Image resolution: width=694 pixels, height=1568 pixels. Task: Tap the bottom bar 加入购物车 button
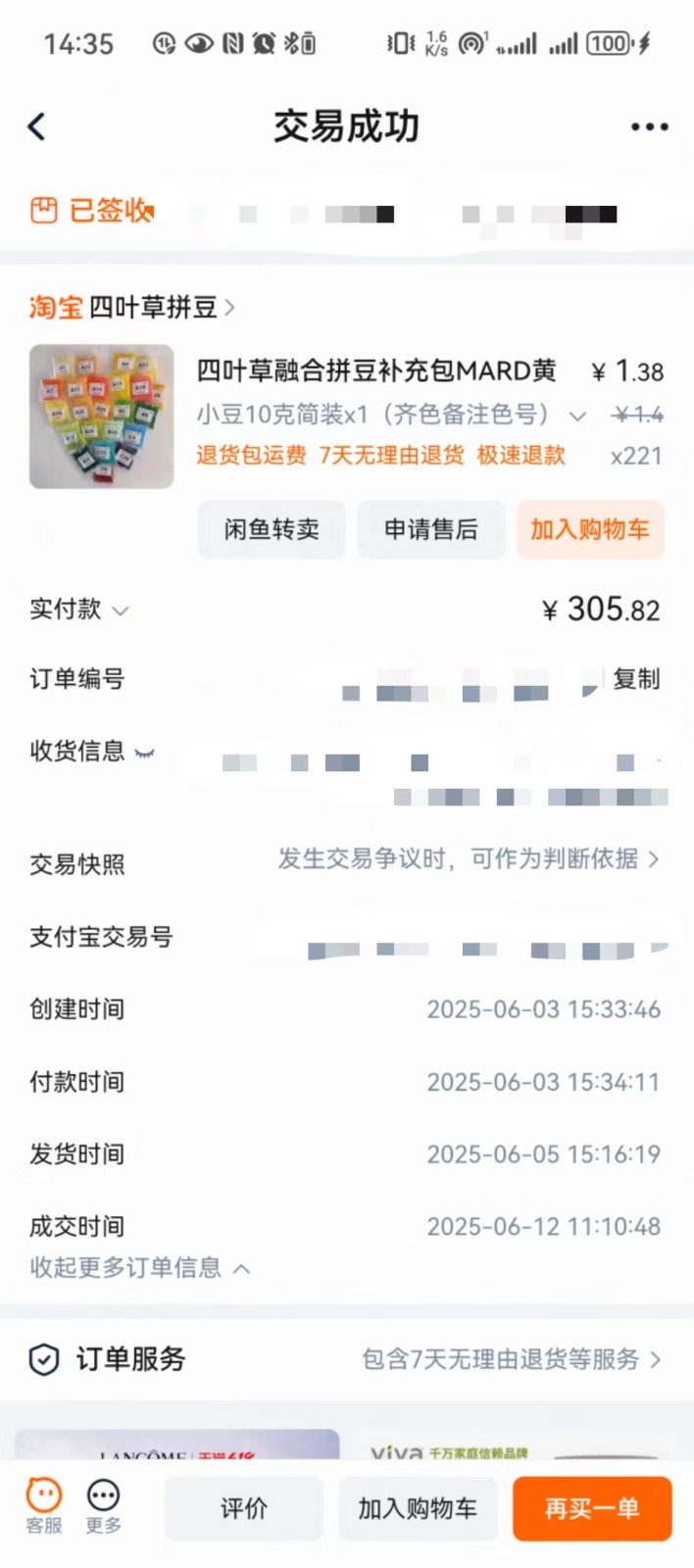pyautogui.click(x=418, y=1508)
